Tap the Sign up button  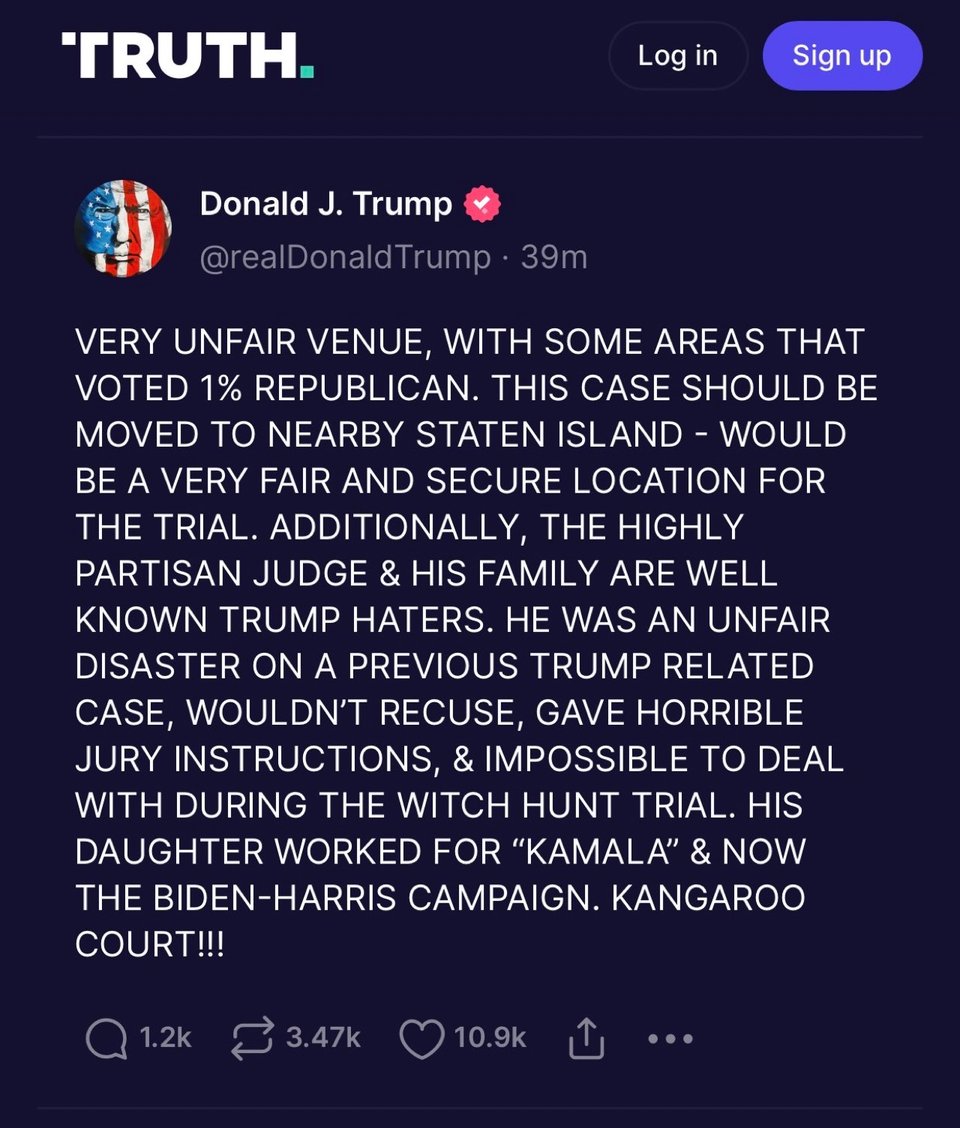(x=841, y=56)
